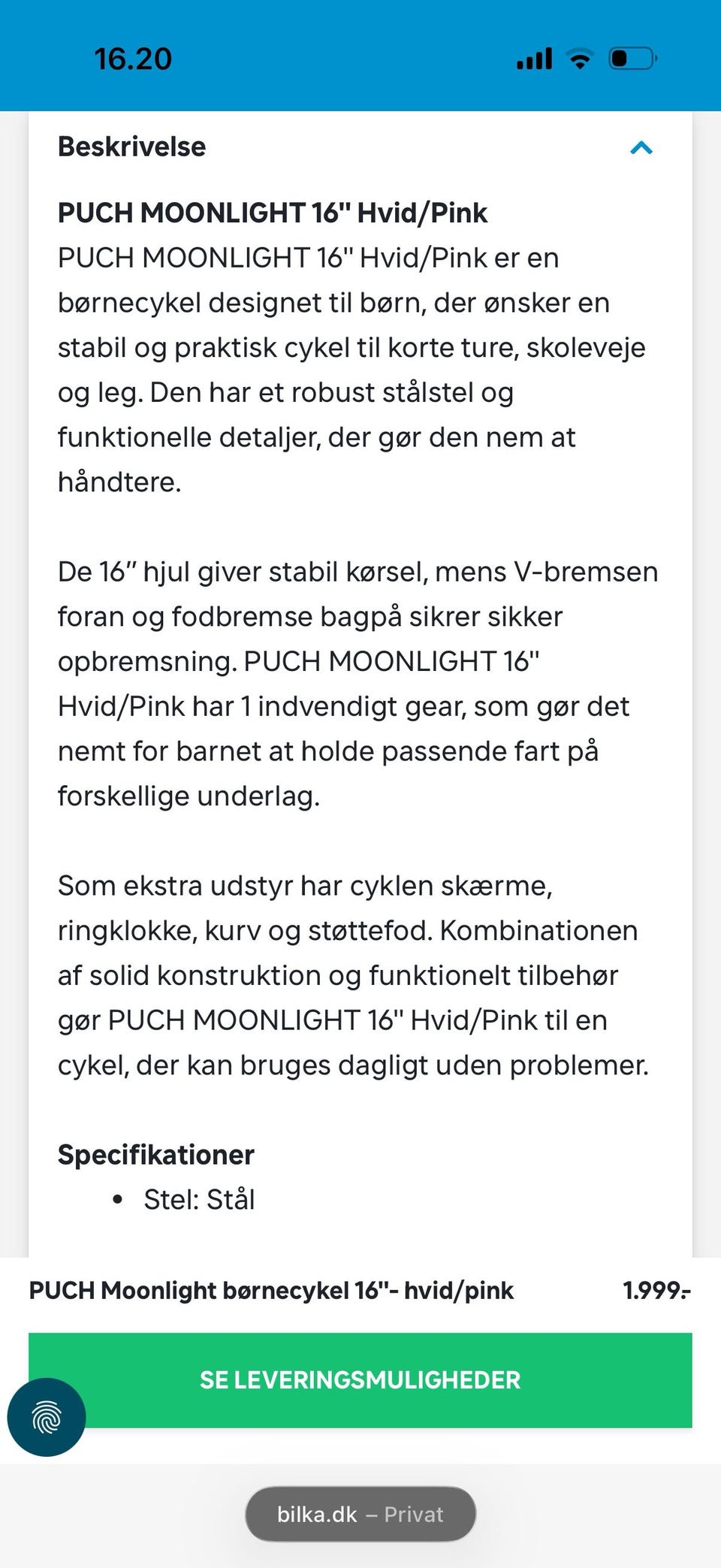Tap the price 1.999.-
This screenshot has height=1568, width=721.
click(x=655, y=1290)
